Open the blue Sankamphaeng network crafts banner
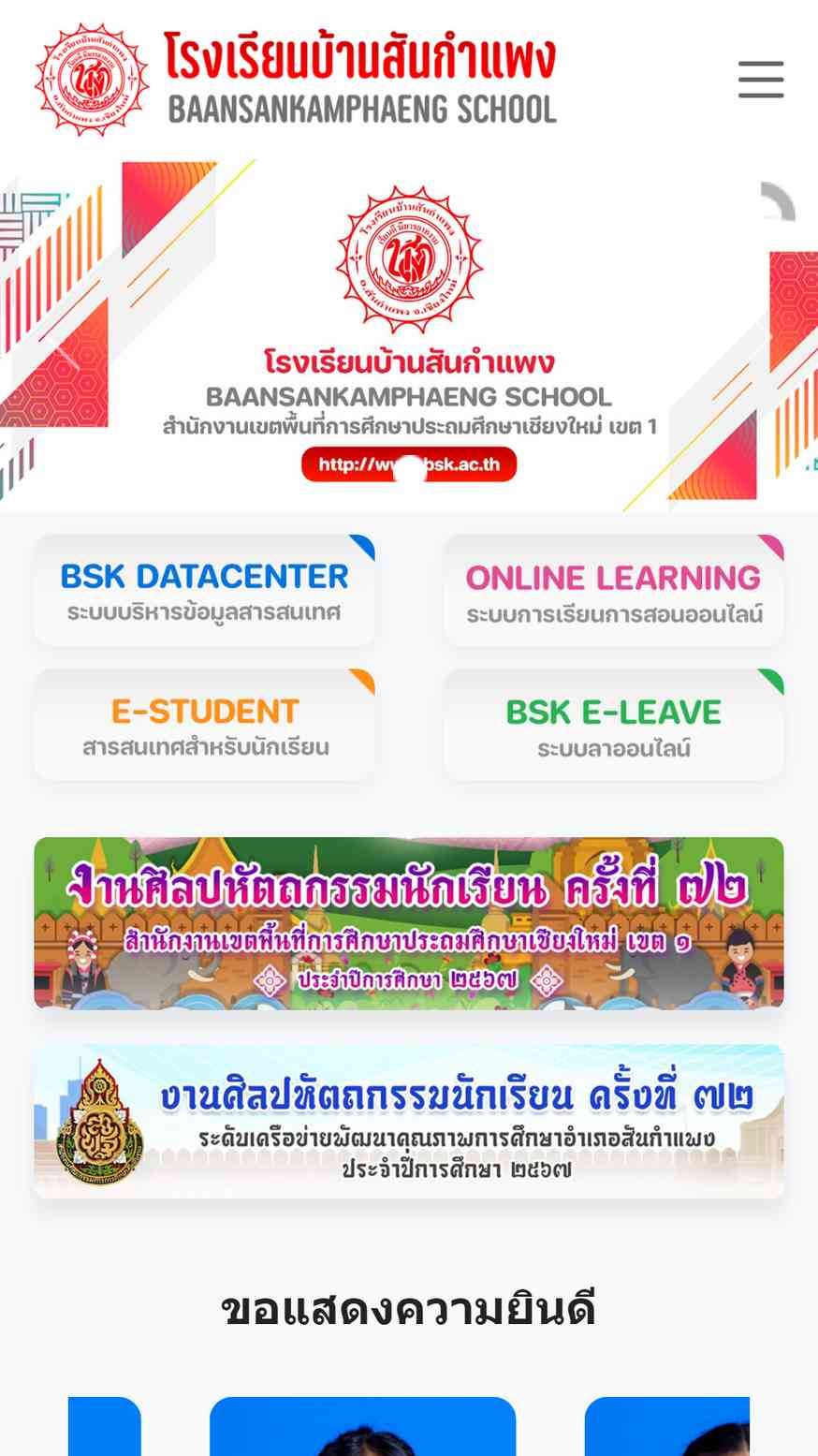This screenshot has height=1456, width=818. 409,1122
